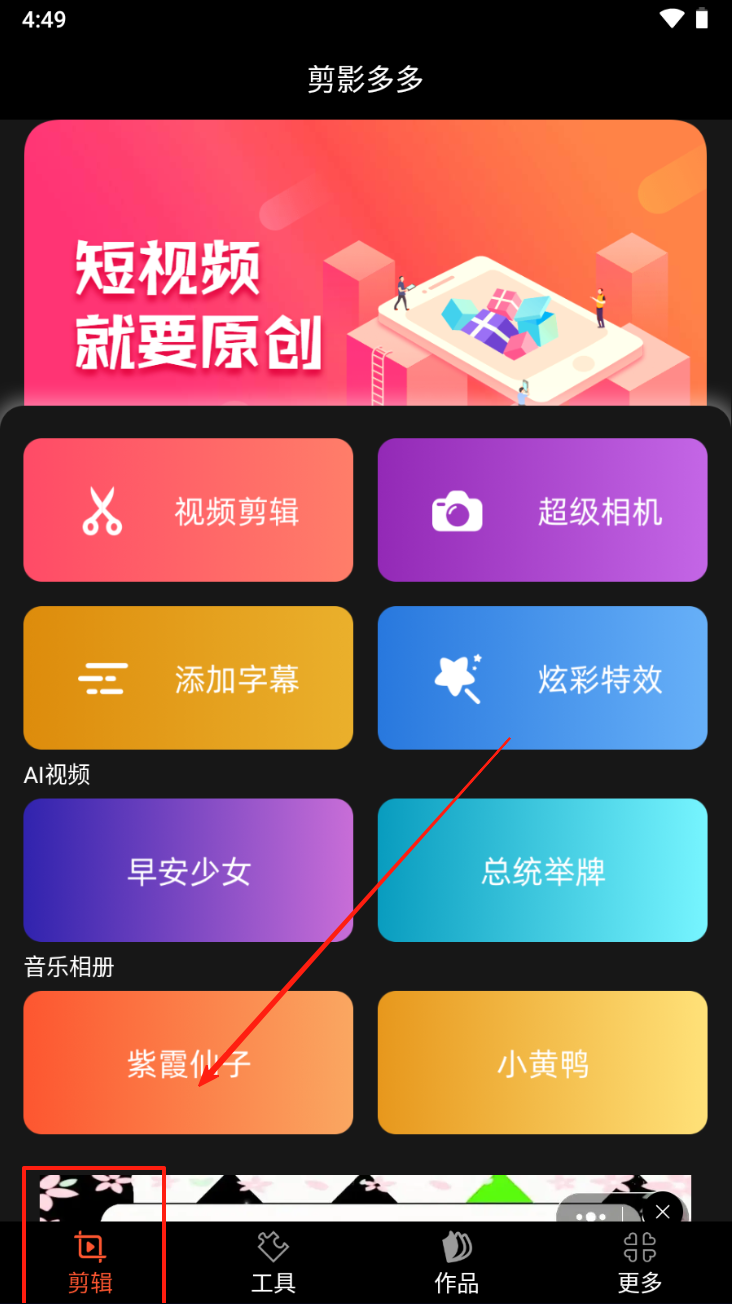Open the ad's three-dot options

[591, 1216]
